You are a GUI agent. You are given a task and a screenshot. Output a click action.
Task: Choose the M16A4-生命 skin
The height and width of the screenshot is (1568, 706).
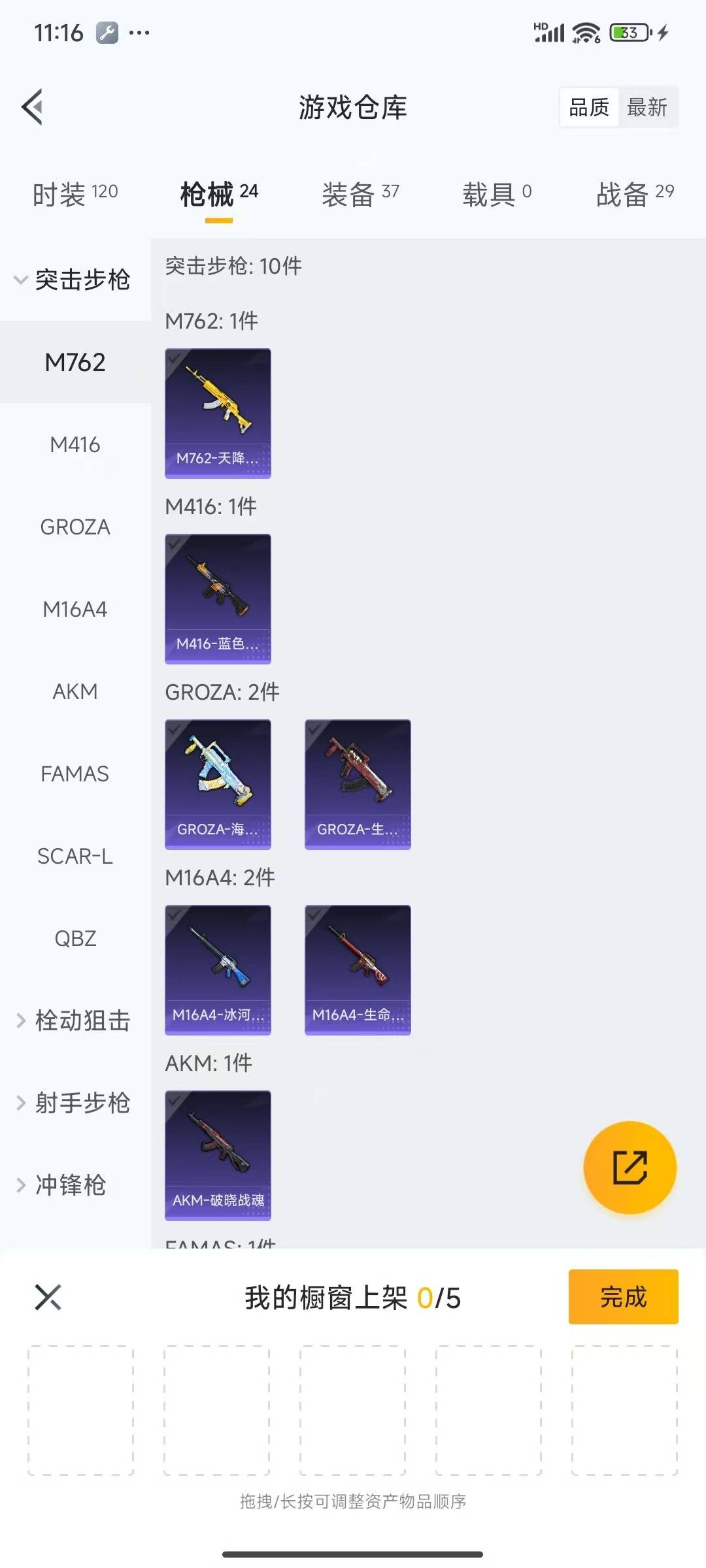pyautogui.click(x=358, y=970)
